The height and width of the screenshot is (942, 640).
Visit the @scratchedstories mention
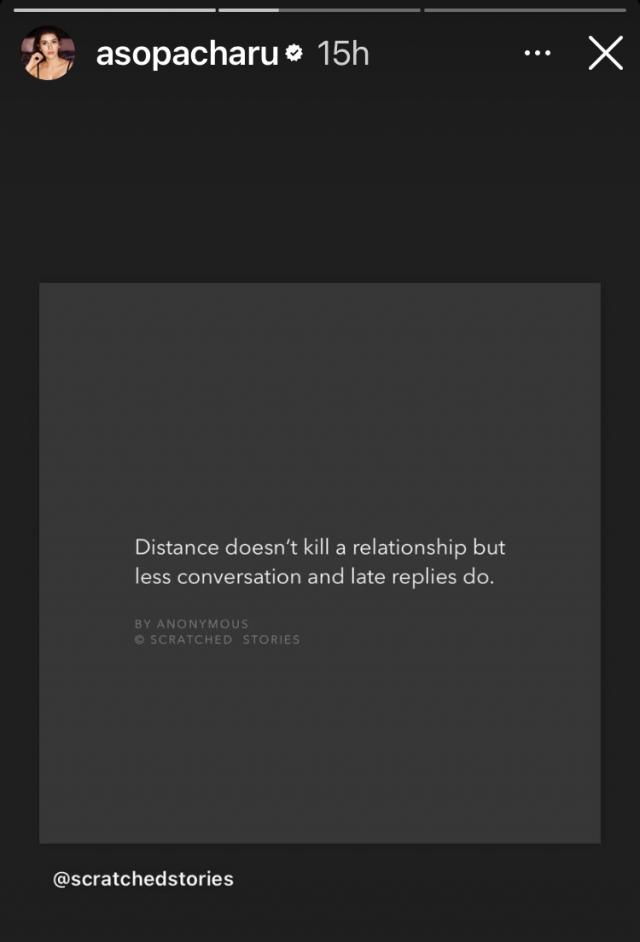(143, 879)
